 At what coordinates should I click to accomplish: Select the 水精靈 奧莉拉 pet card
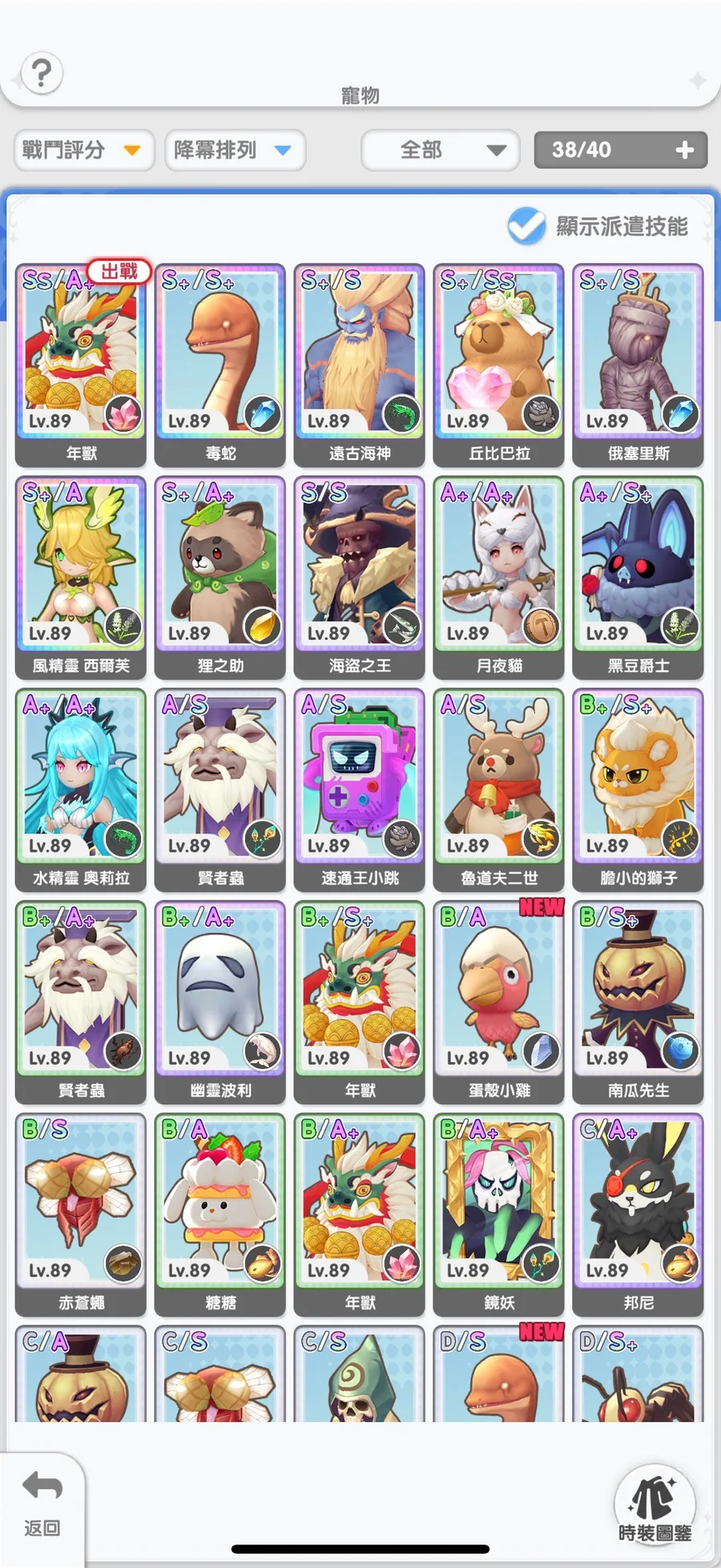[x=81, y=790]
